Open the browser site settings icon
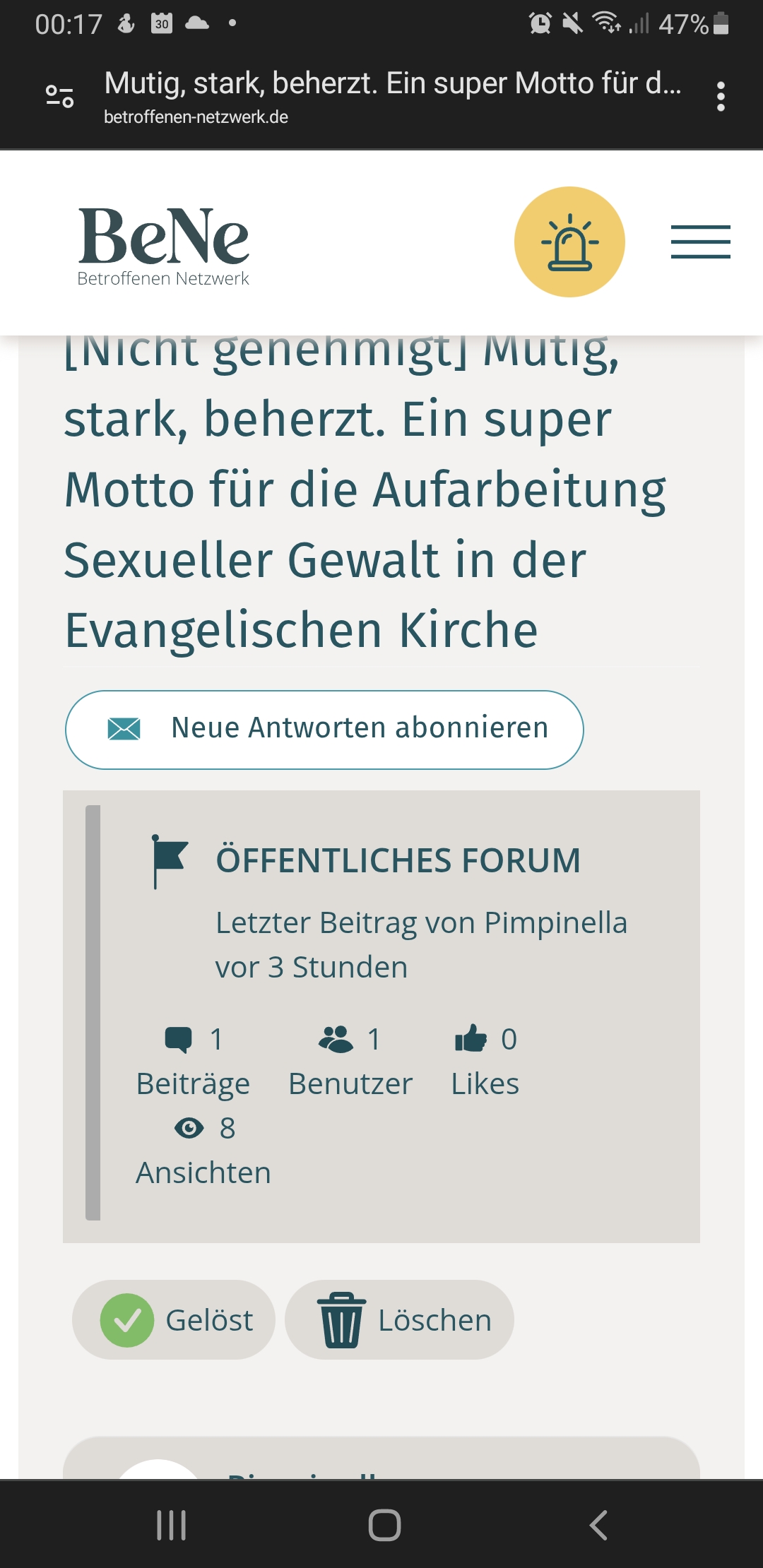Viewport: 763px width, 1568px height. tap(60, 96)
